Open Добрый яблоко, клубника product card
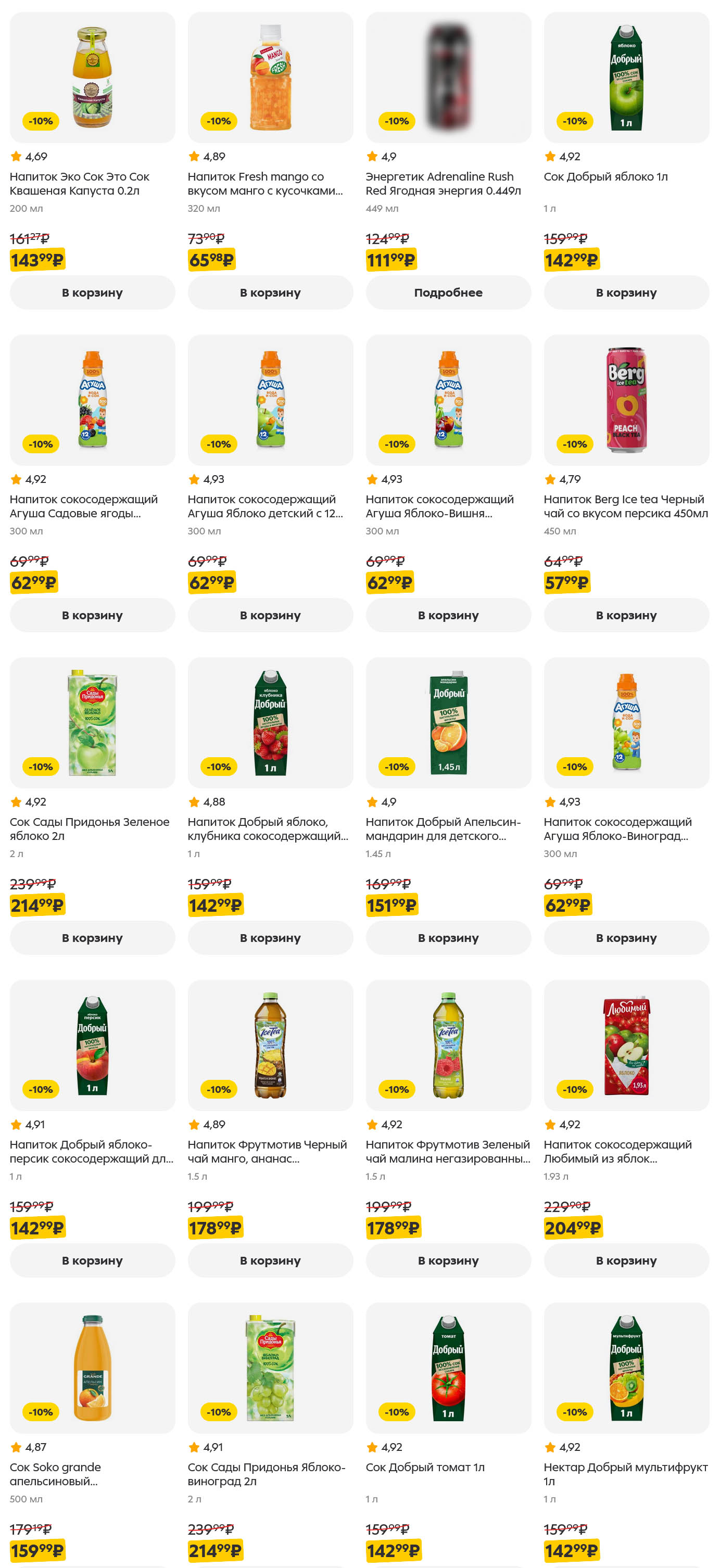This screenshot has width=720, height=1568. coord(270,722)
